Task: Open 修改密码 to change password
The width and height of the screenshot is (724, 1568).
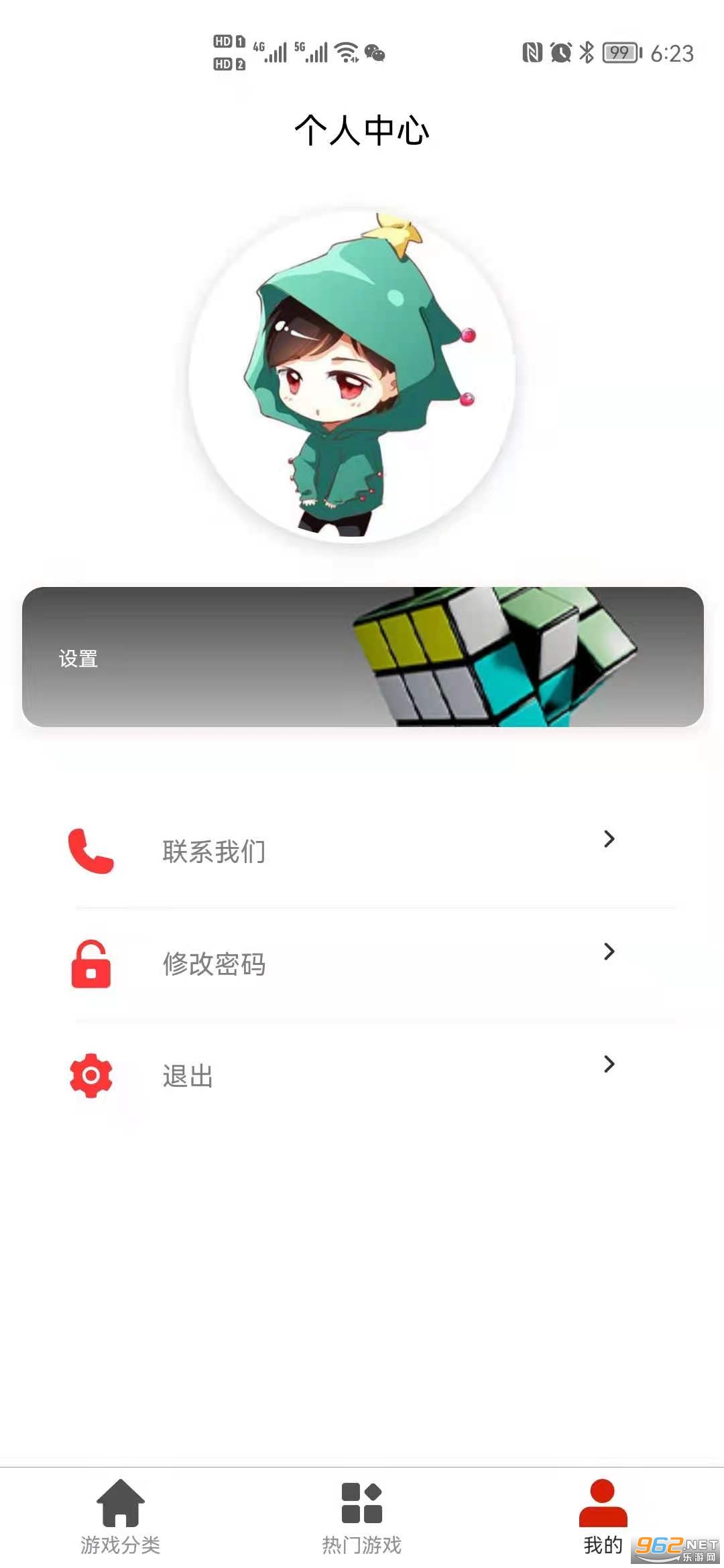Action: (362, 964)
